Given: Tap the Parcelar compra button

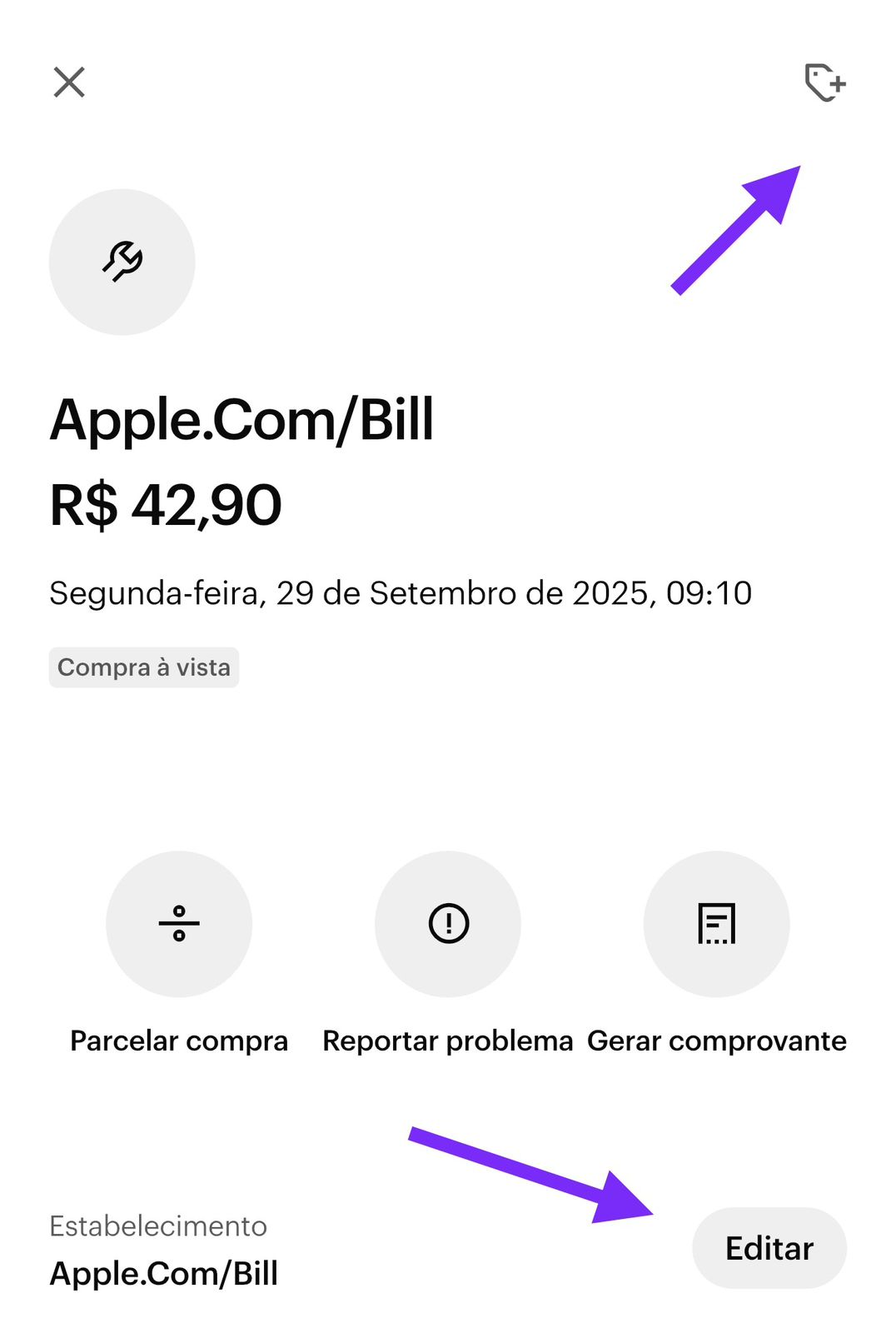Looking at the screenshot, I should pos(179,924).
